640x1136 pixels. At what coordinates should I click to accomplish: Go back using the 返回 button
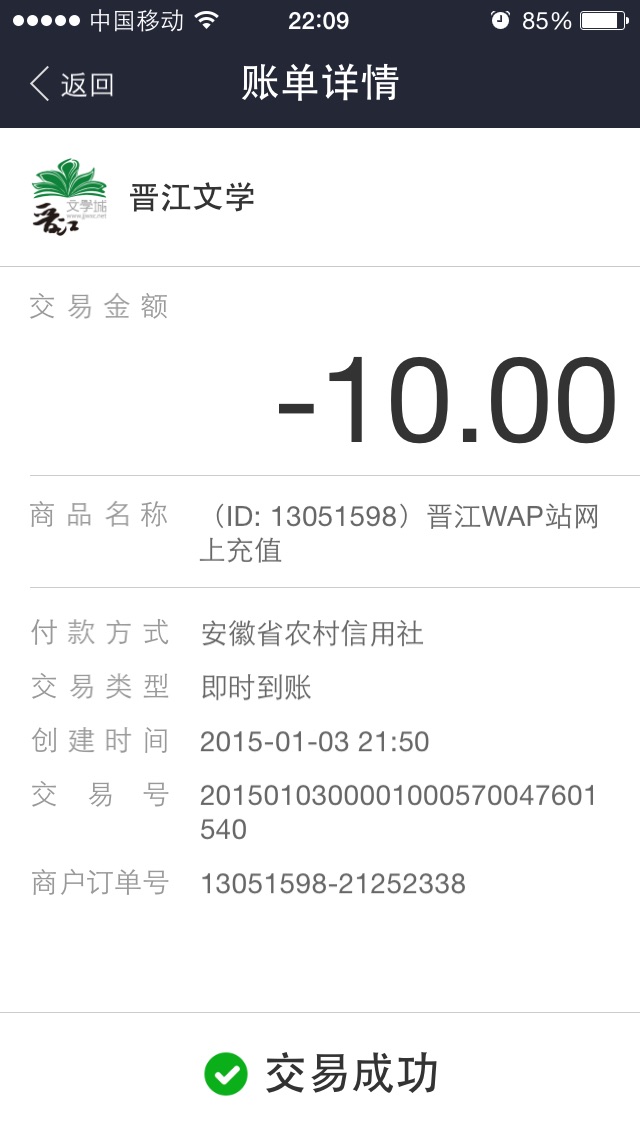[x=72, y=84]
